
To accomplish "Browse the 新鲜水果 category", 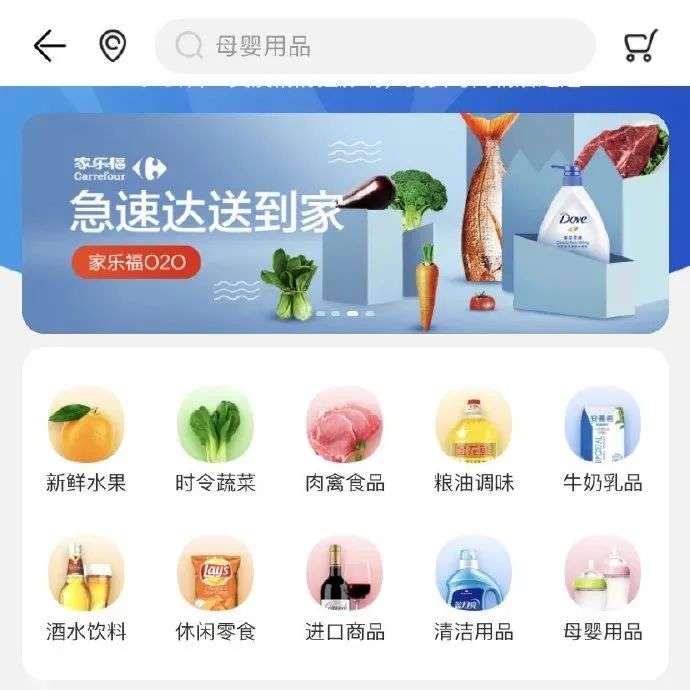I will pyautogui.click(x=86, y=425).
